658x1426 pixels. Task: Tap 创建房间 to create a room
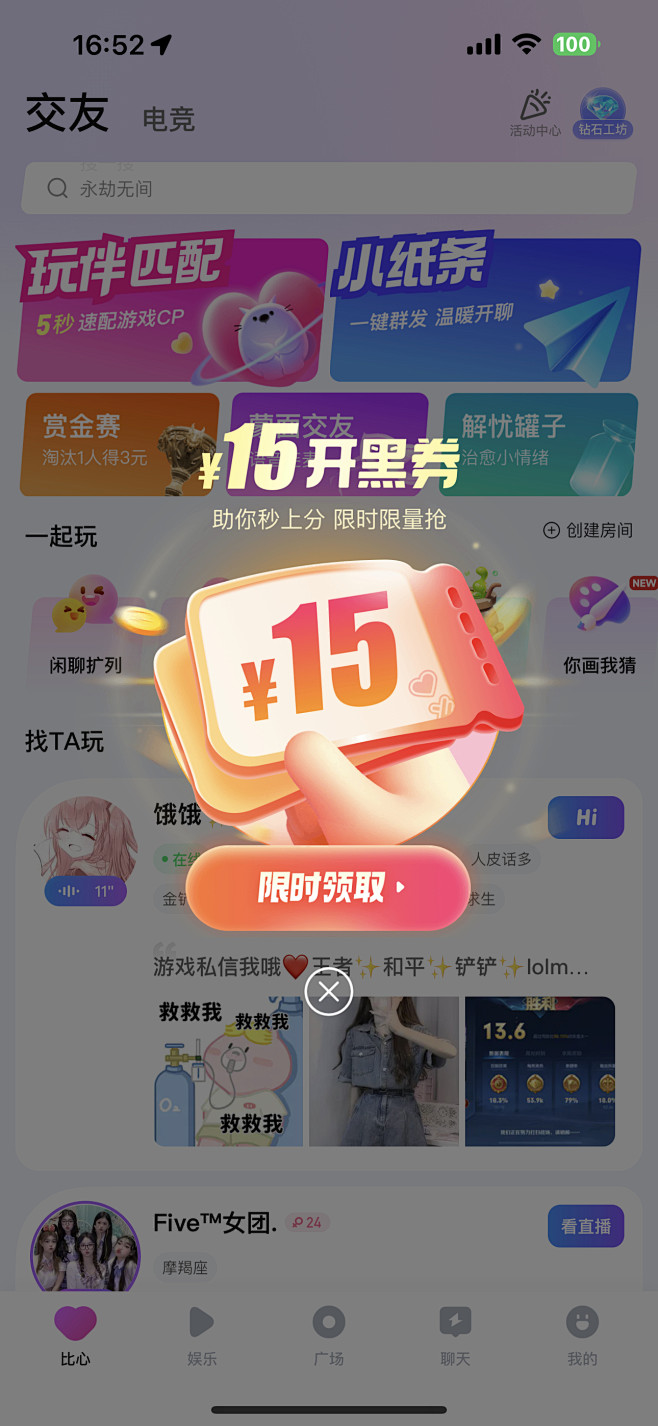click(588, 530)
